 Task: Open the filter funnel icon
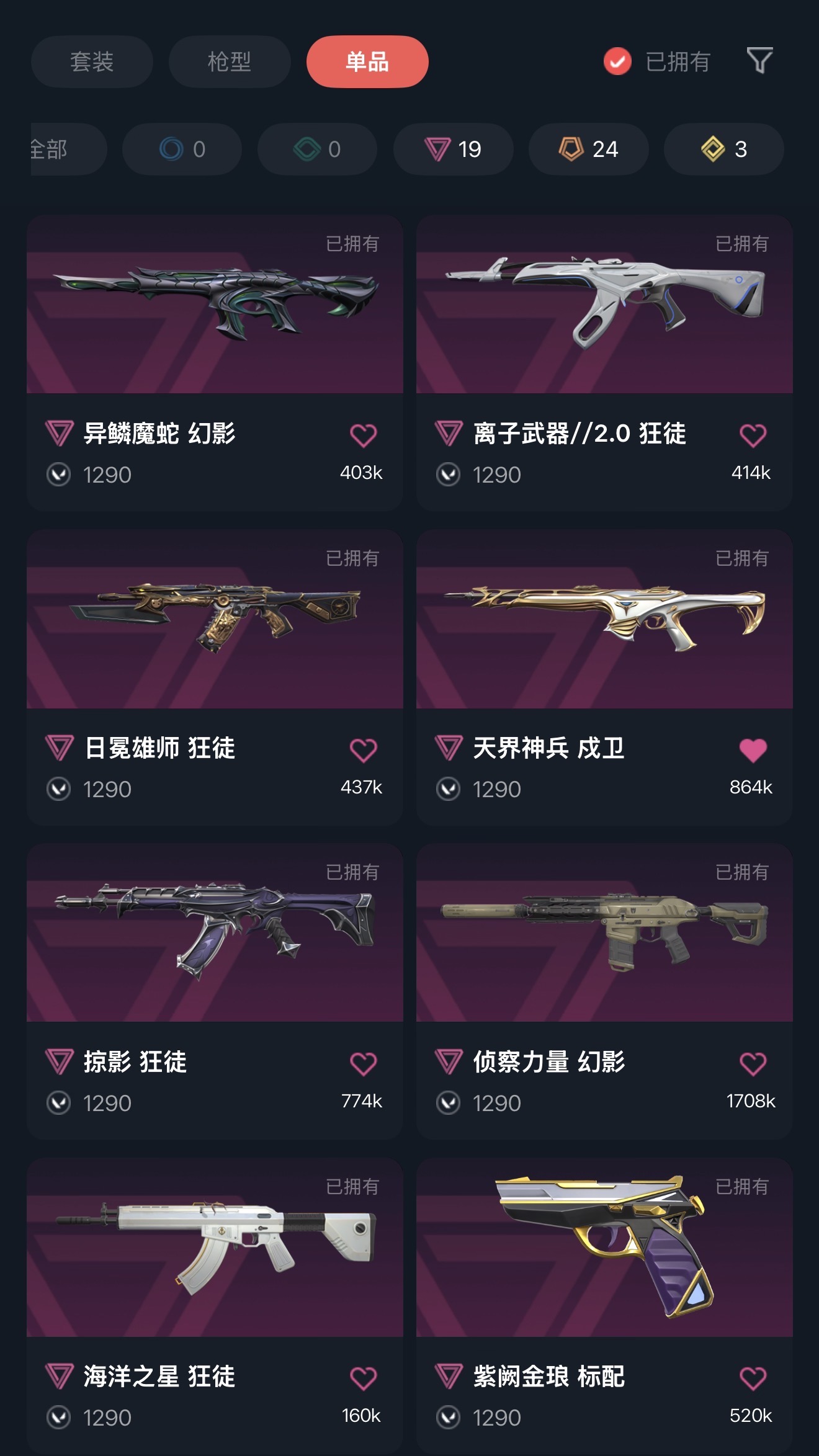pos(759,61)
